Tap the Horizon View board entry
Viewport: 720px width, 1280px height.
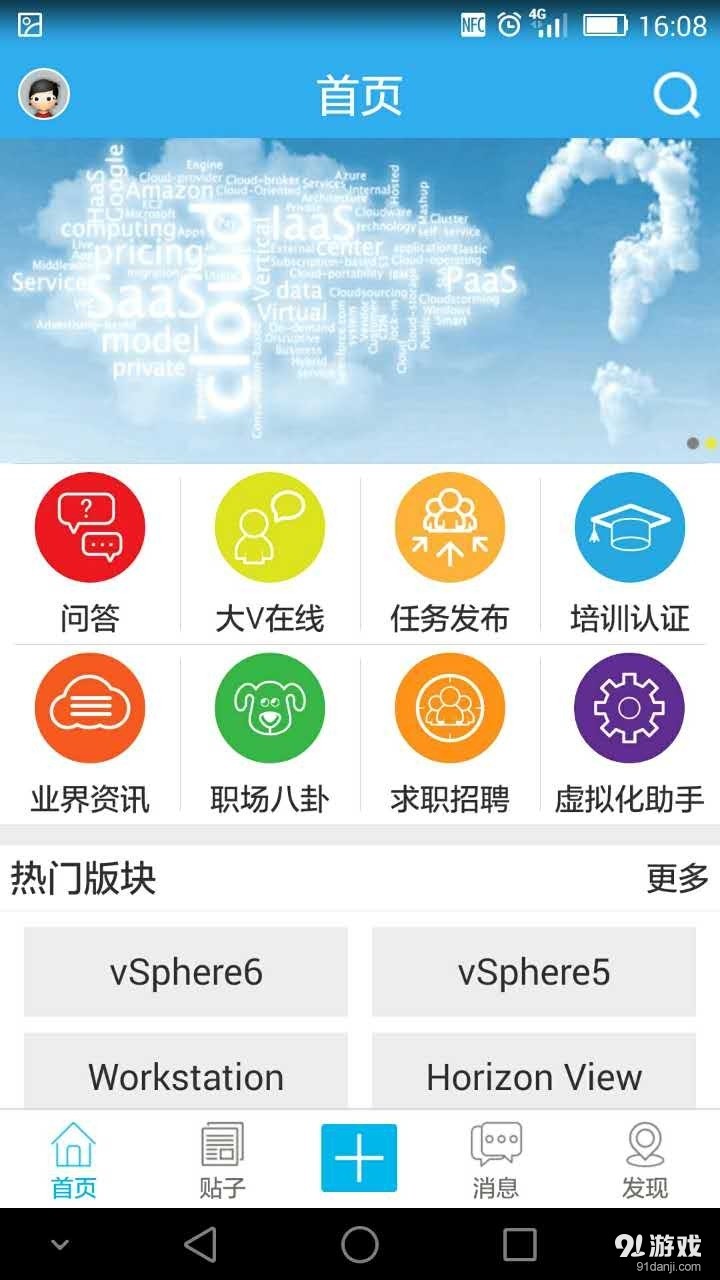pyautogui.click(x=533, y=1077)
